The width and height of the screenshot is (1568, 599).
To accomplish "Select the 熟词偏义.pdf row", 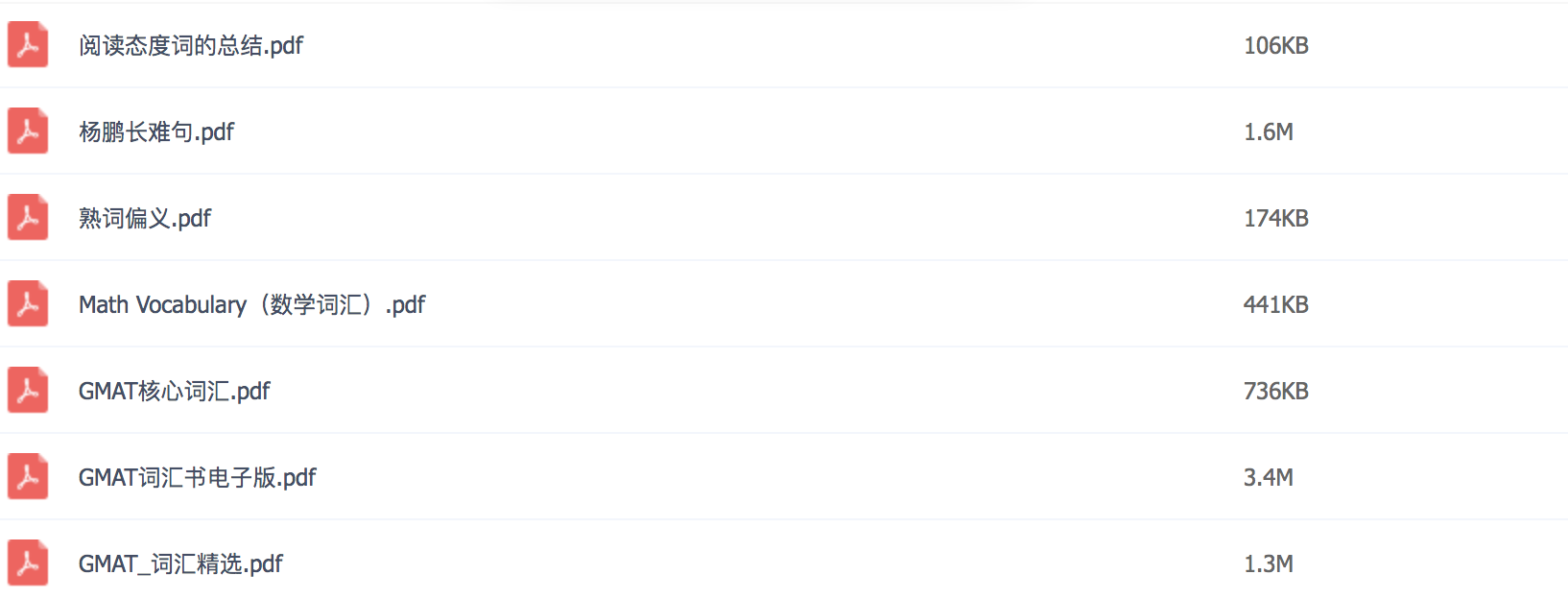I will tap(145, 218).
